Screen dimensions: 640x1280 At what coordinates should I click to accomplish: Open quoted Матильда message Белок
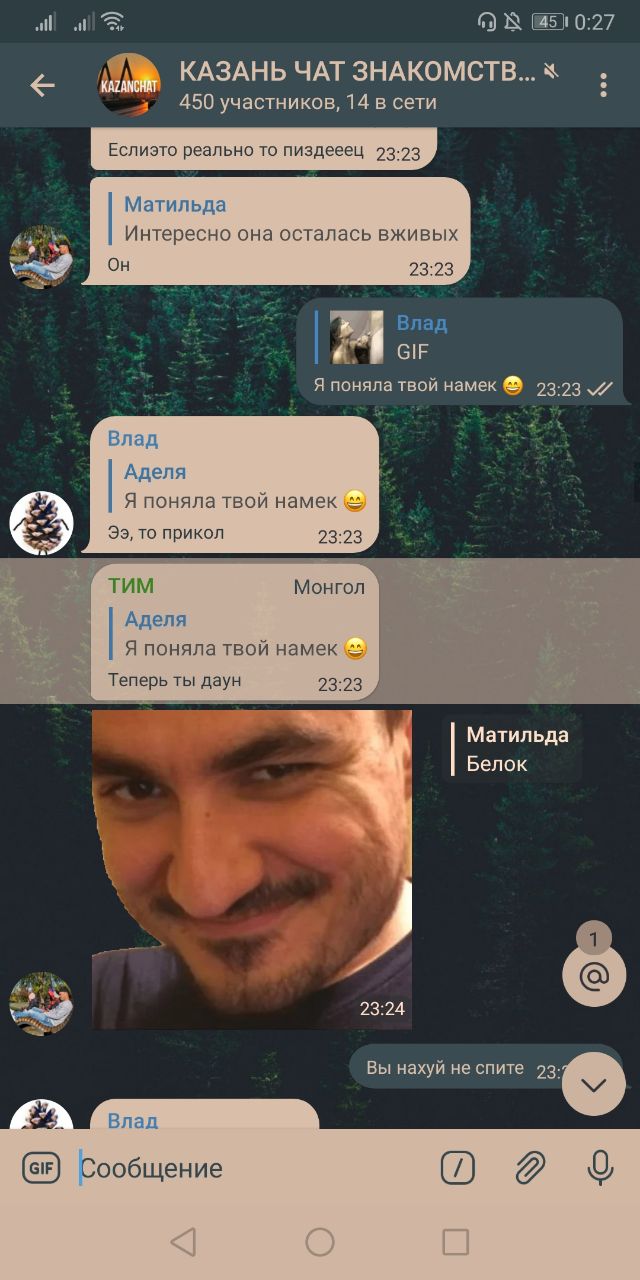512,750
